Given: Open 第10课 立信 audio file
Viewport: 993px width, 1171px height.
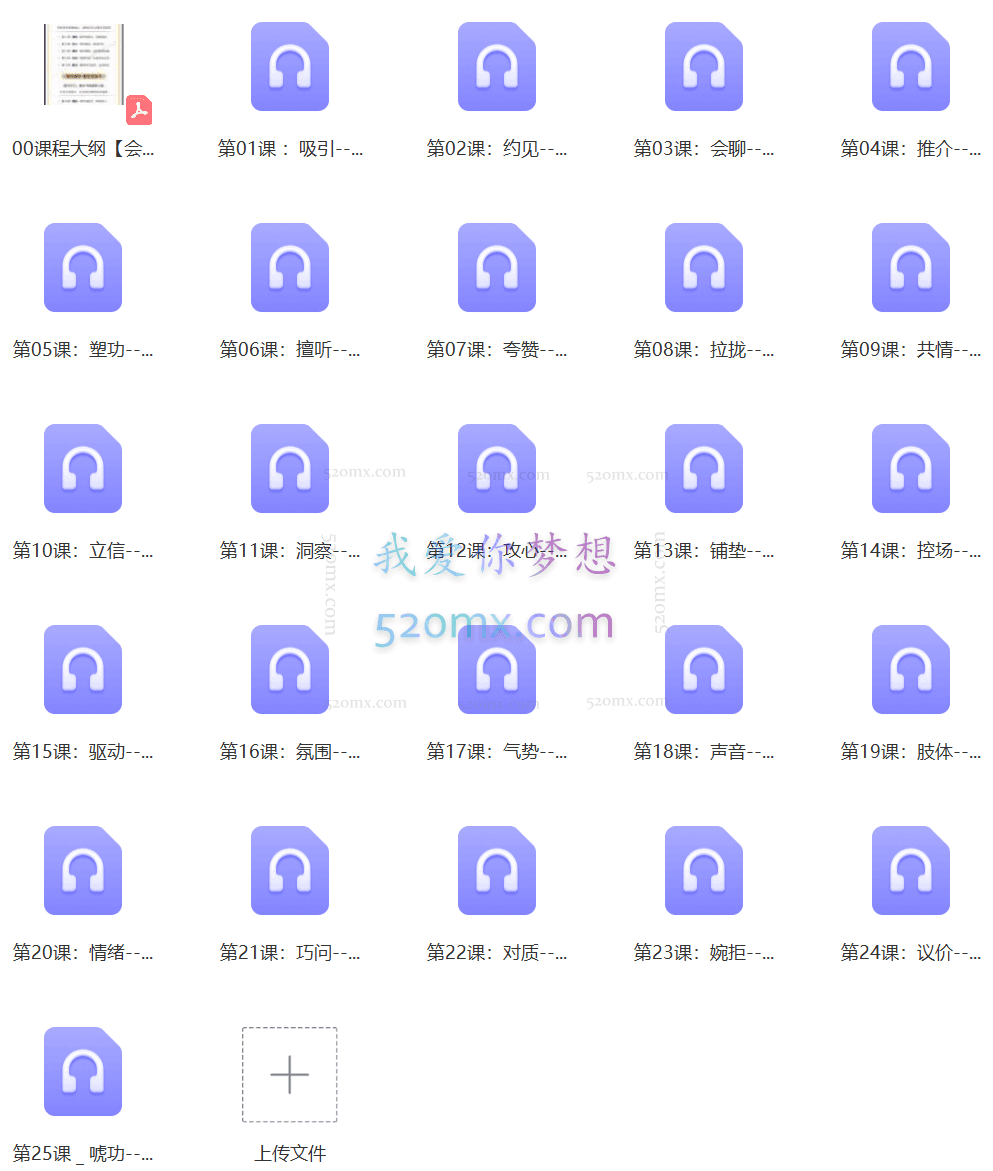Looking at the screenshot, I should point(83,468).
